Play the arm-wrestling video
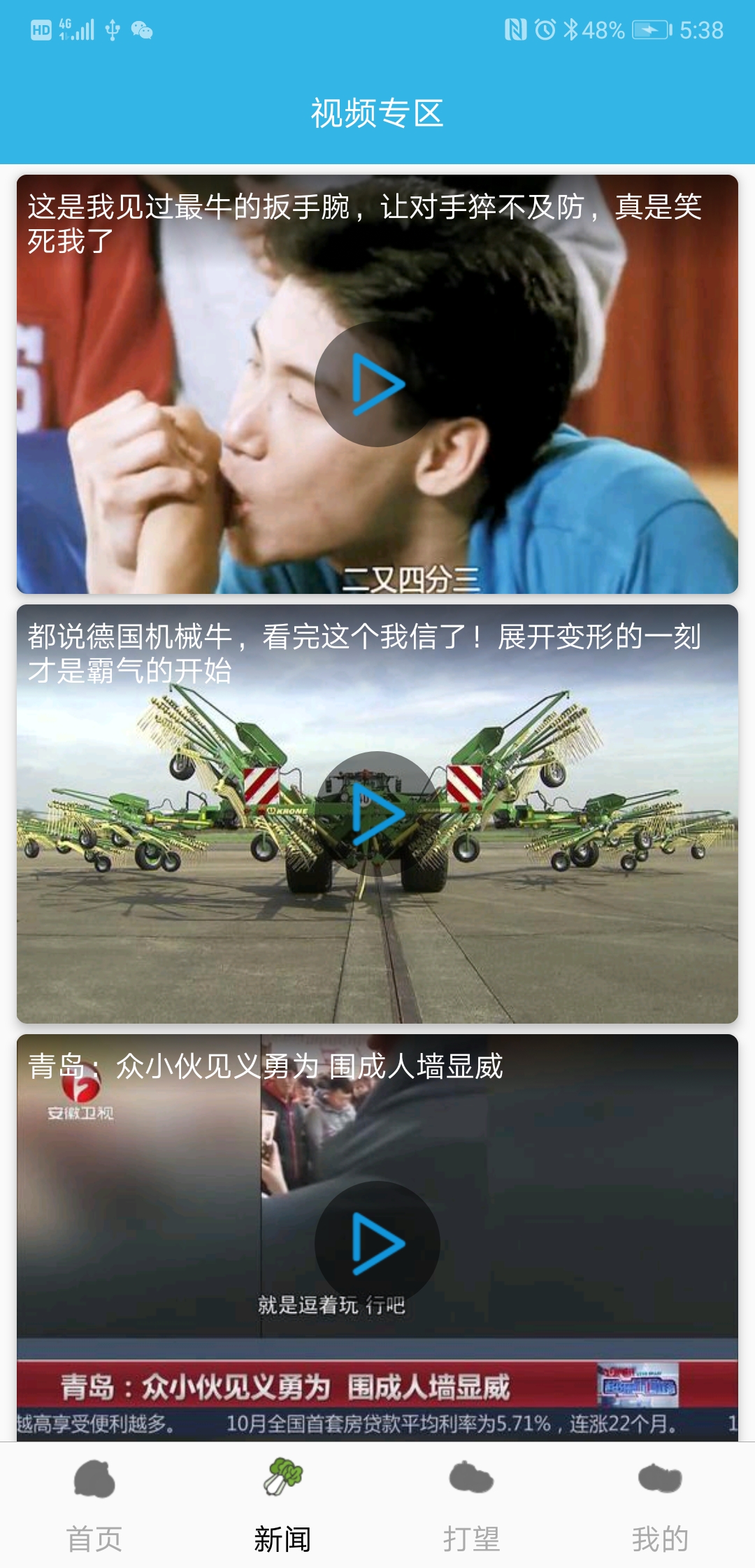Screen dimensions: 755x1568 pos(377,384)
